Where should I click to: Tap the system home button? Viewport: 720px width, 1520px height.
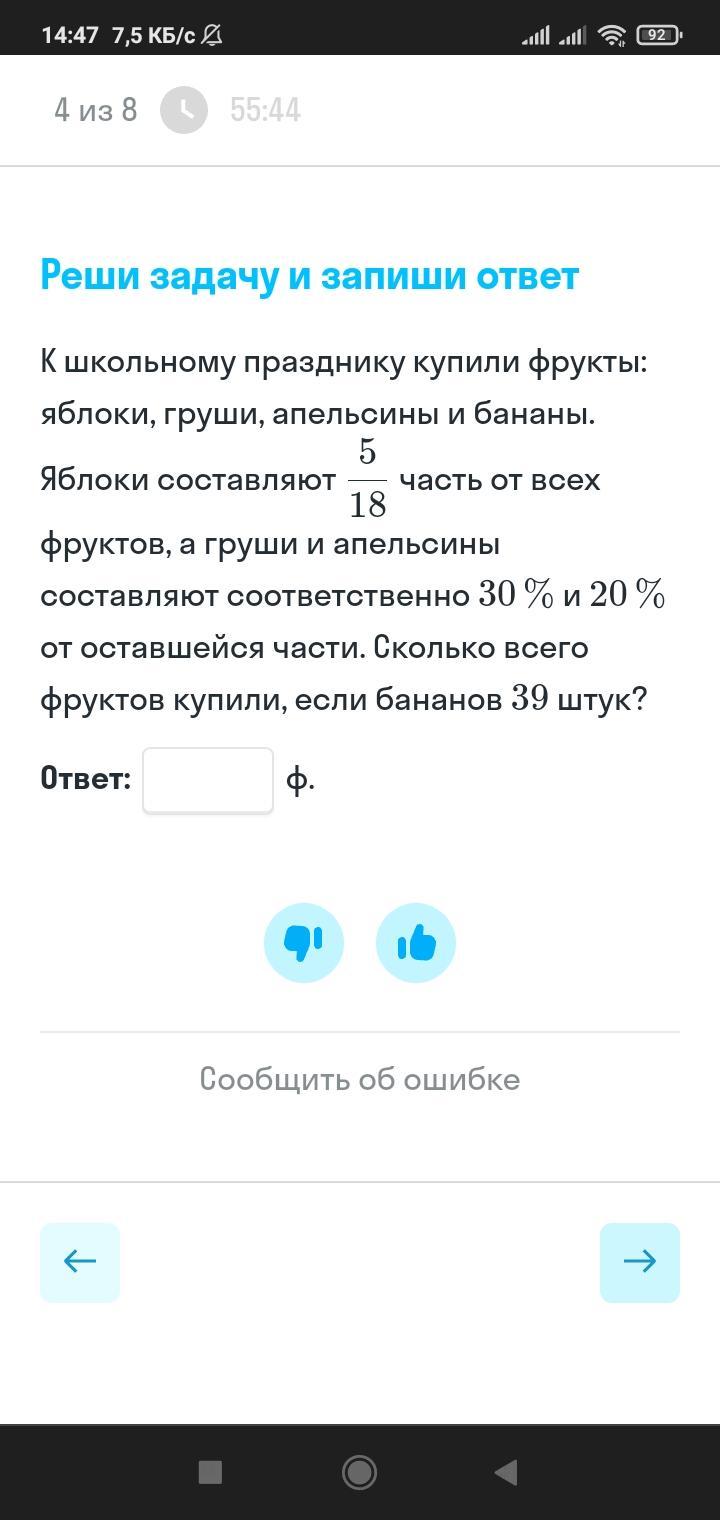pos(359,1472)
